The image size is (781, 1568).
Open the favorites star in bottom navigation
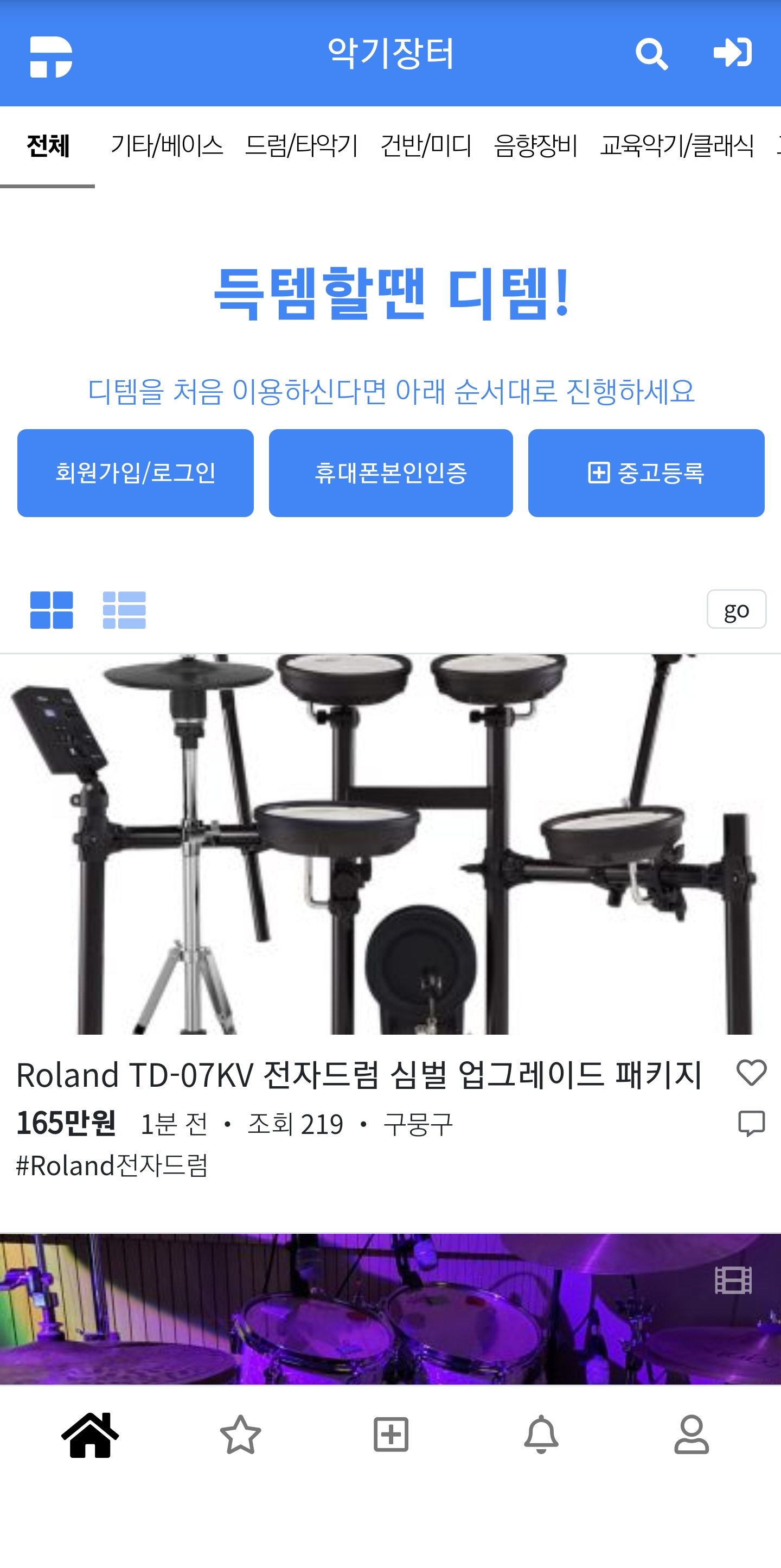point(240,1435)
